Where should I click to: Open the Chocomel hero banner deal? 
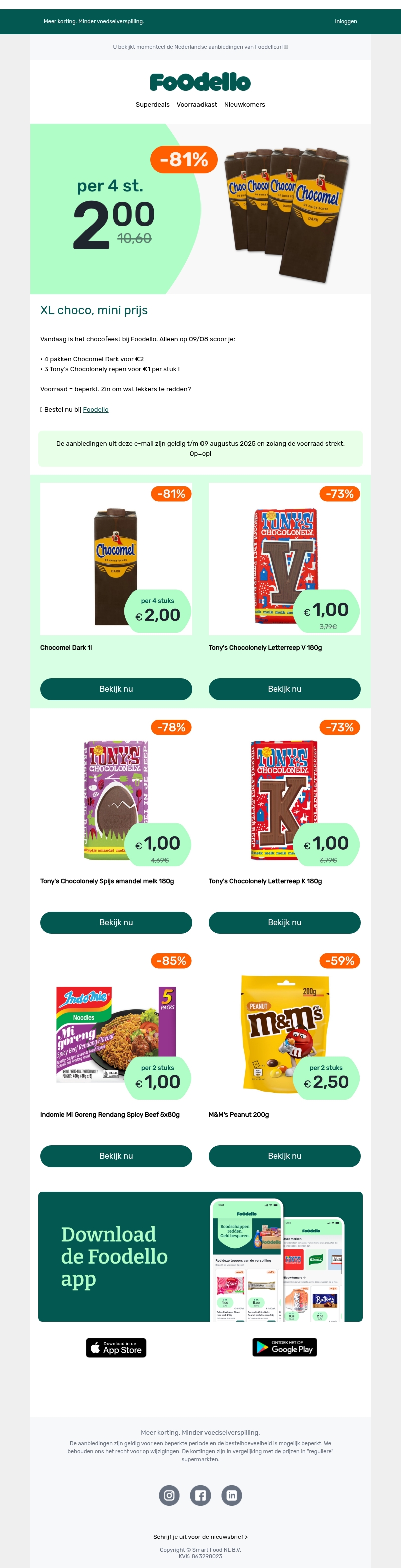200,209
